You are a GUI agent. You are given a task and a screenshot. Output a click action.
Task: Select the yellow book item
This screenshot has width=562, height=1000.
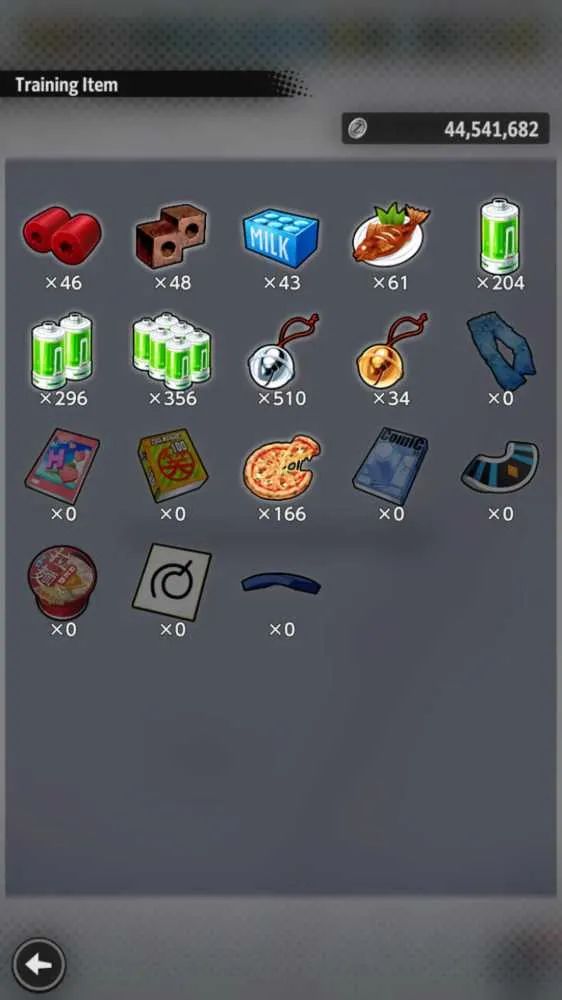(172, 465)
